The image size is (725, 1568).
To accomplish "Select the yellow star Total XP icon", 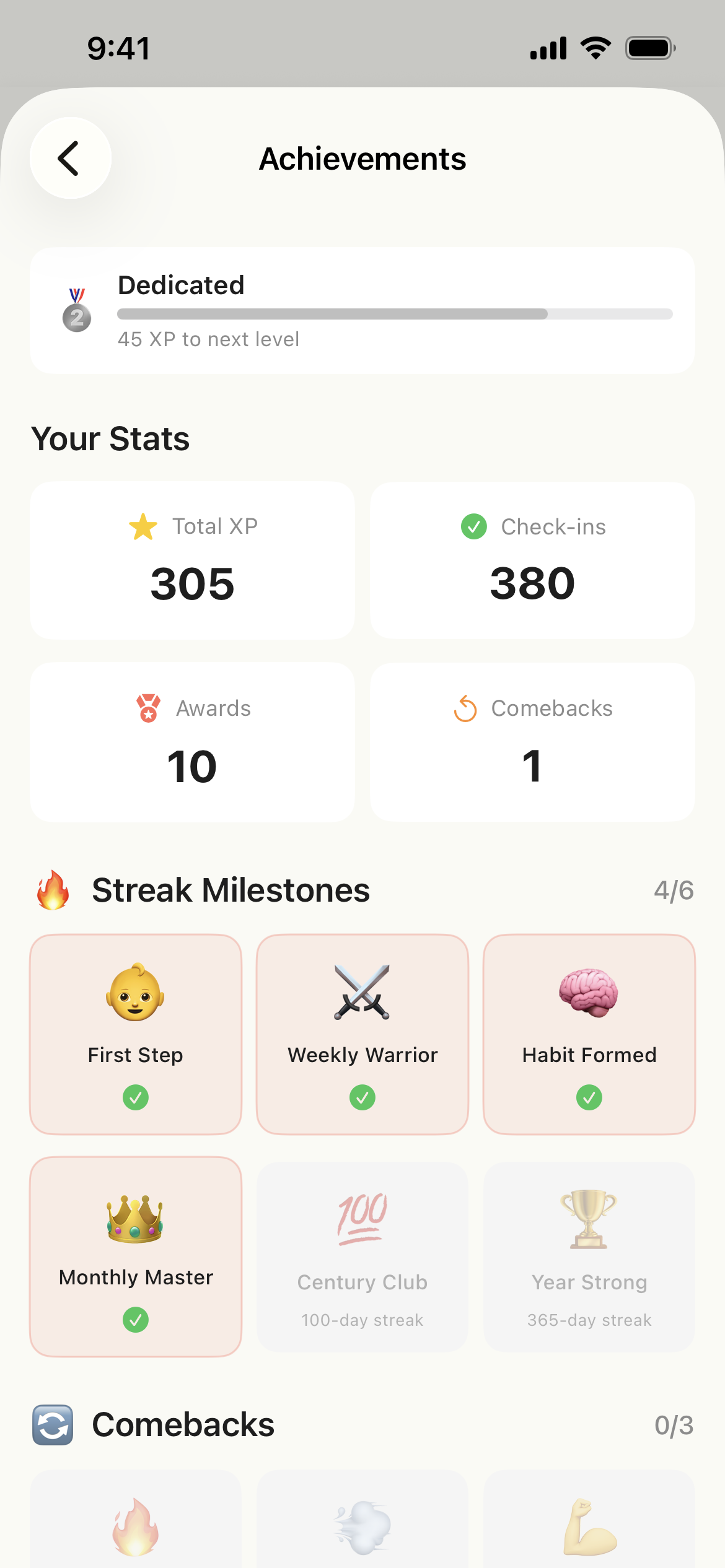I will (x=143, y=526).
